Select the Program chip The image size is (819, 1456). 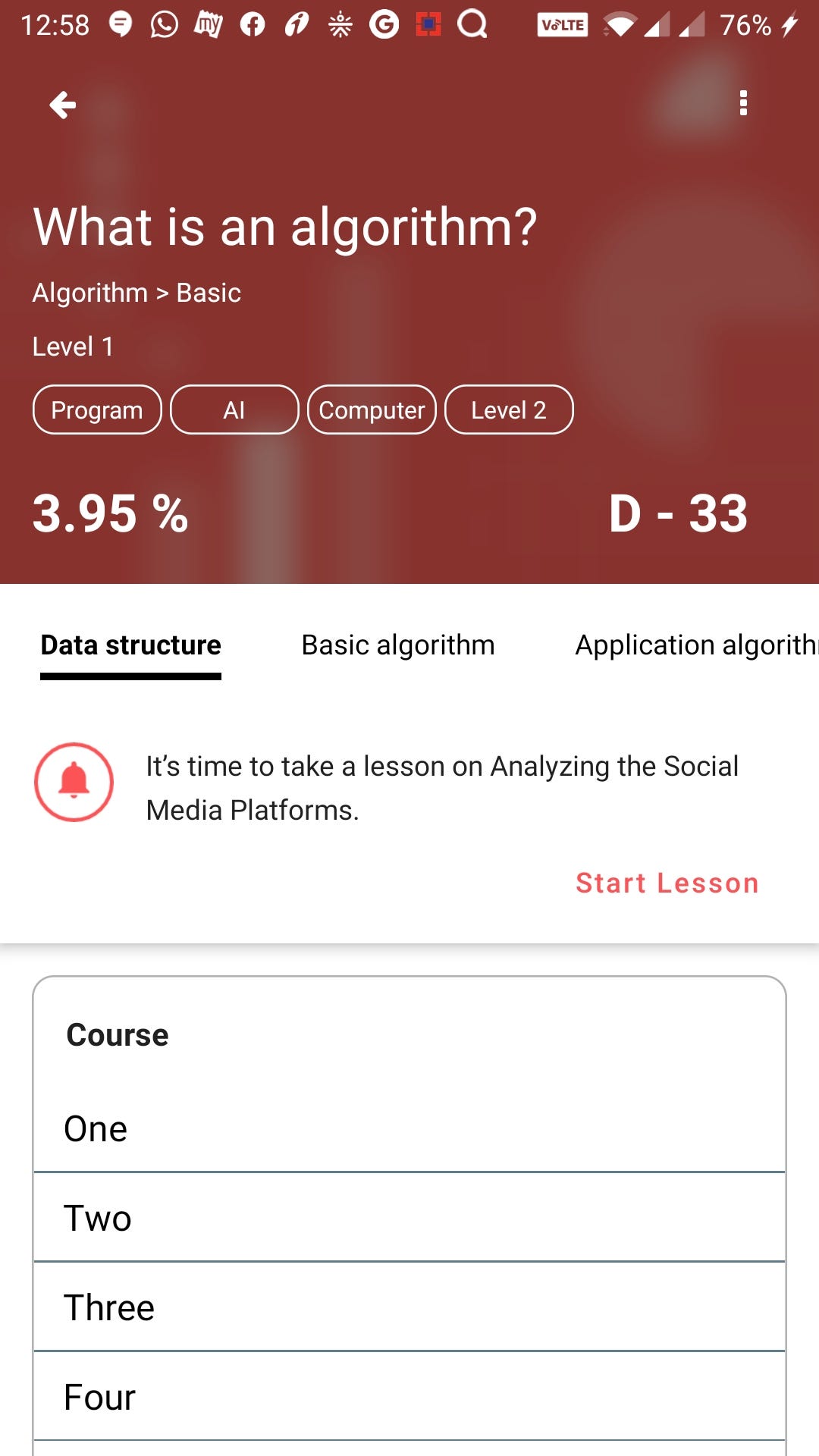click(x=97, y=409)
